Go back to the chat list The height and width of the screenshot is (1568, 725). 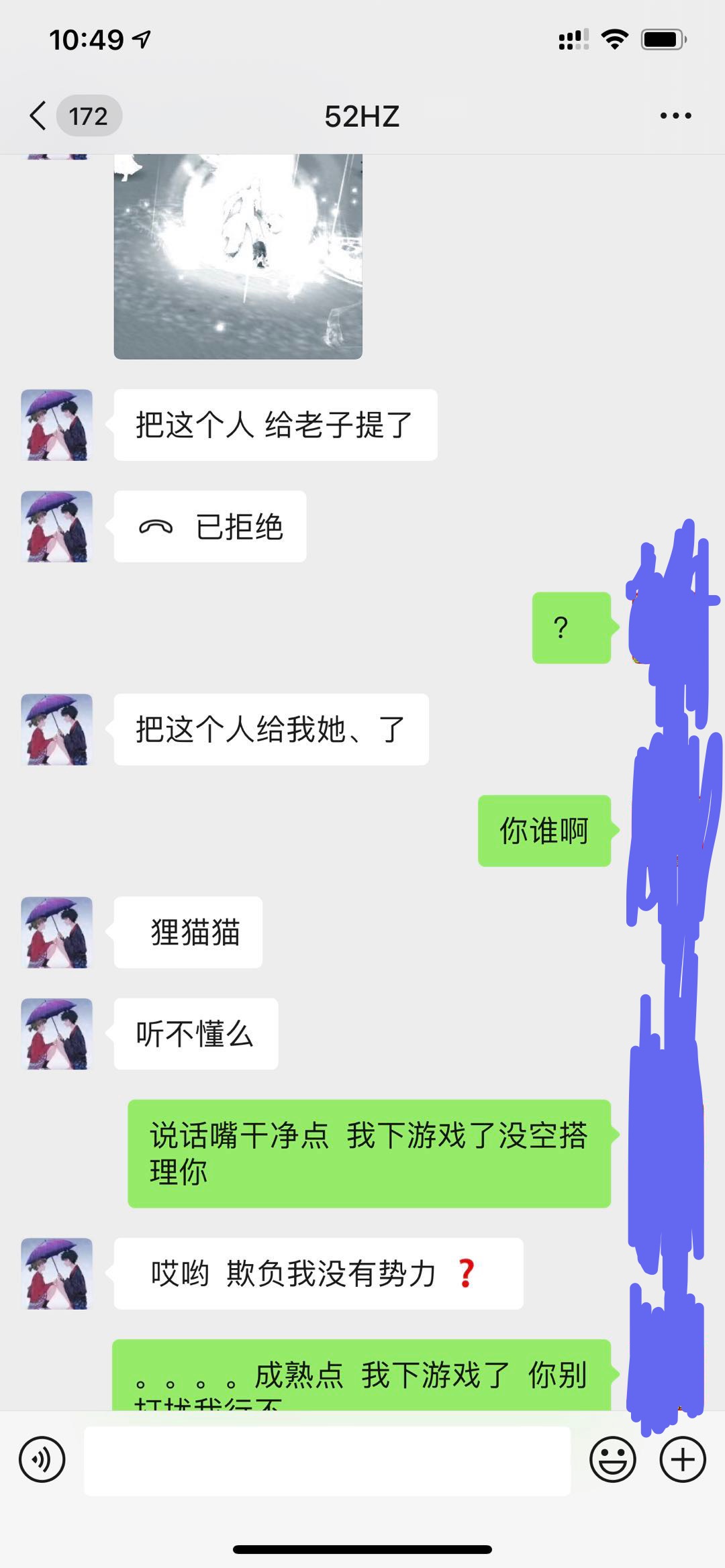pos(39,116)
